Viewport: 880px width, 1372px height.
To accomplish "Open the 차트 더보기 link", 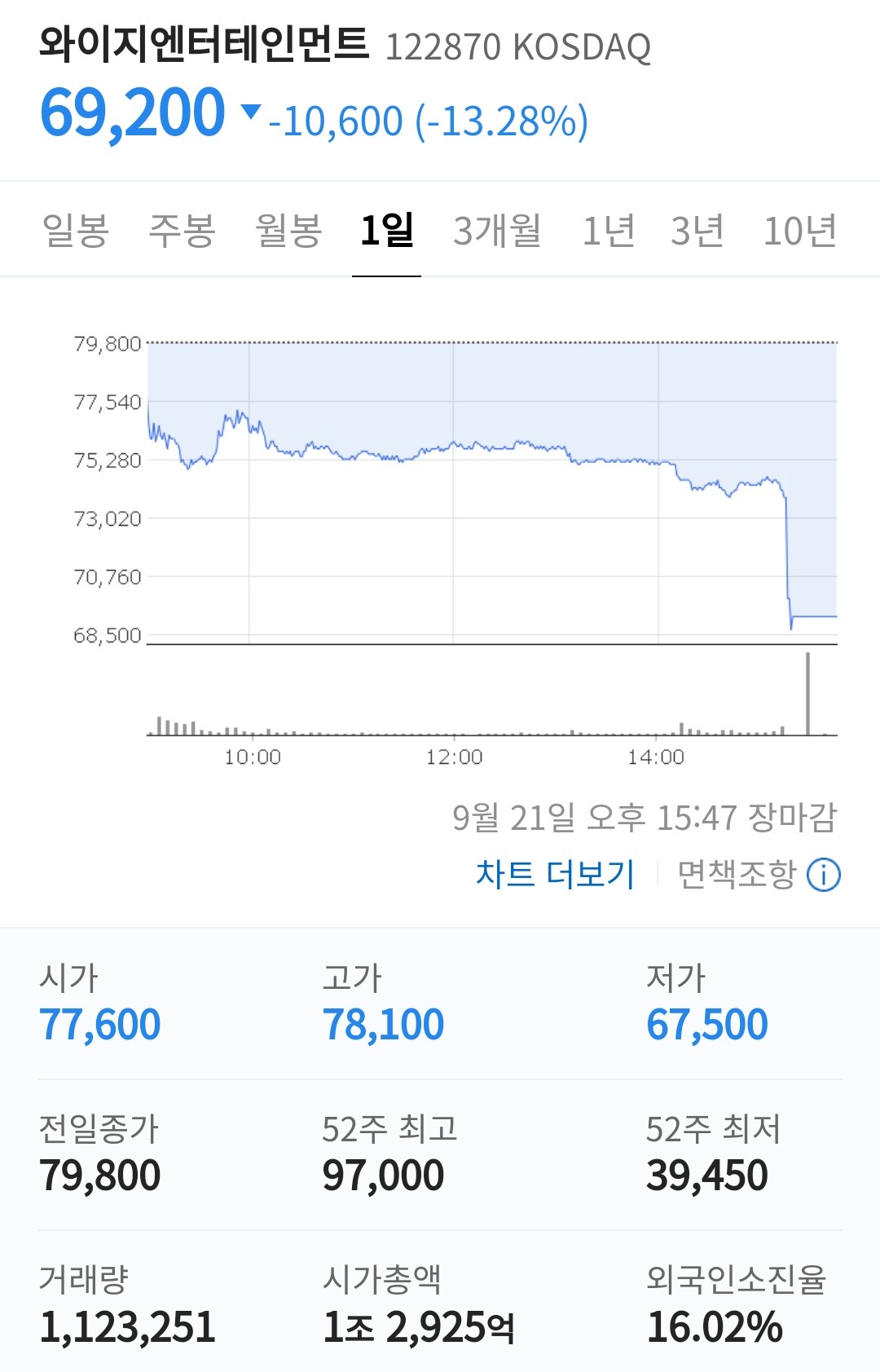I will 555,875.
